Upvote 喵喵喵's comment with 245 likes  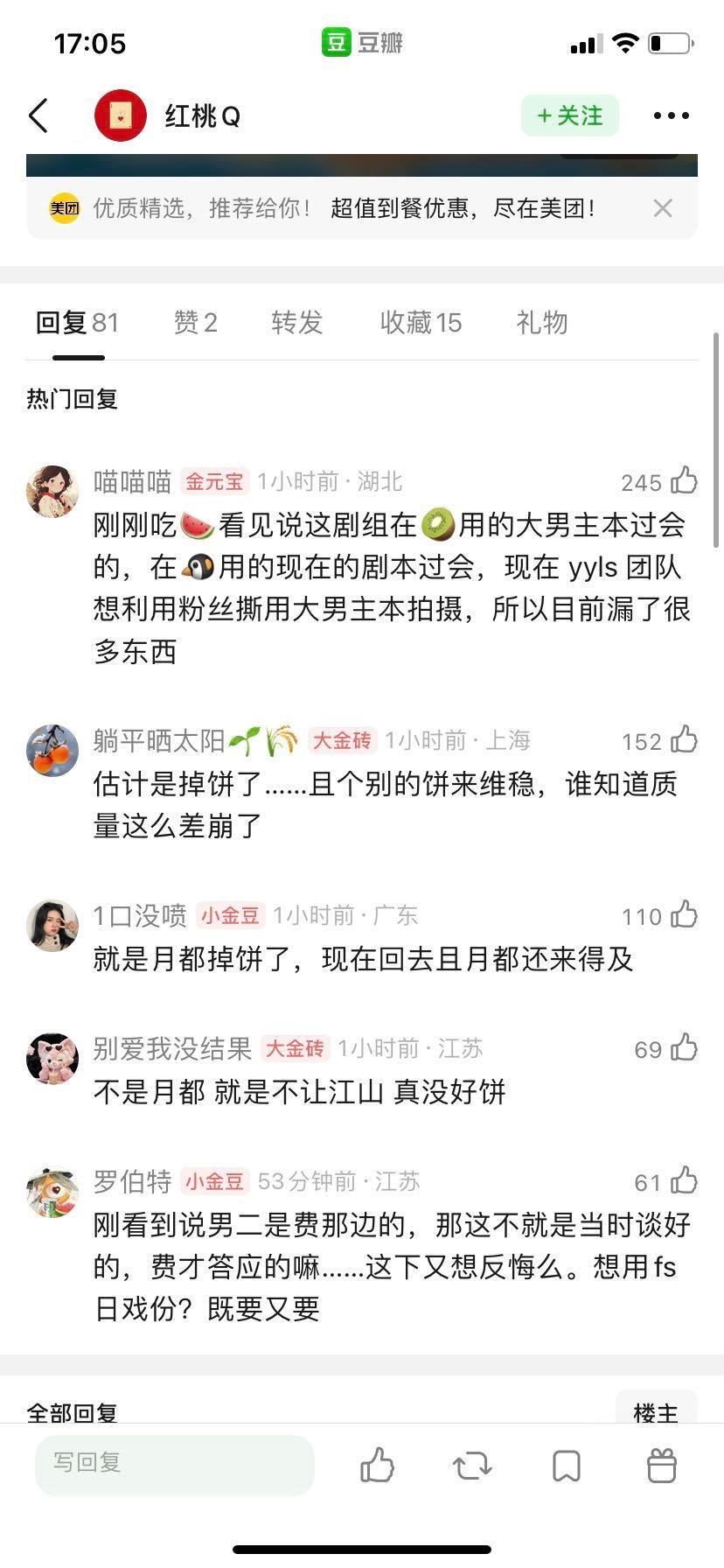(x=686, y=481)
